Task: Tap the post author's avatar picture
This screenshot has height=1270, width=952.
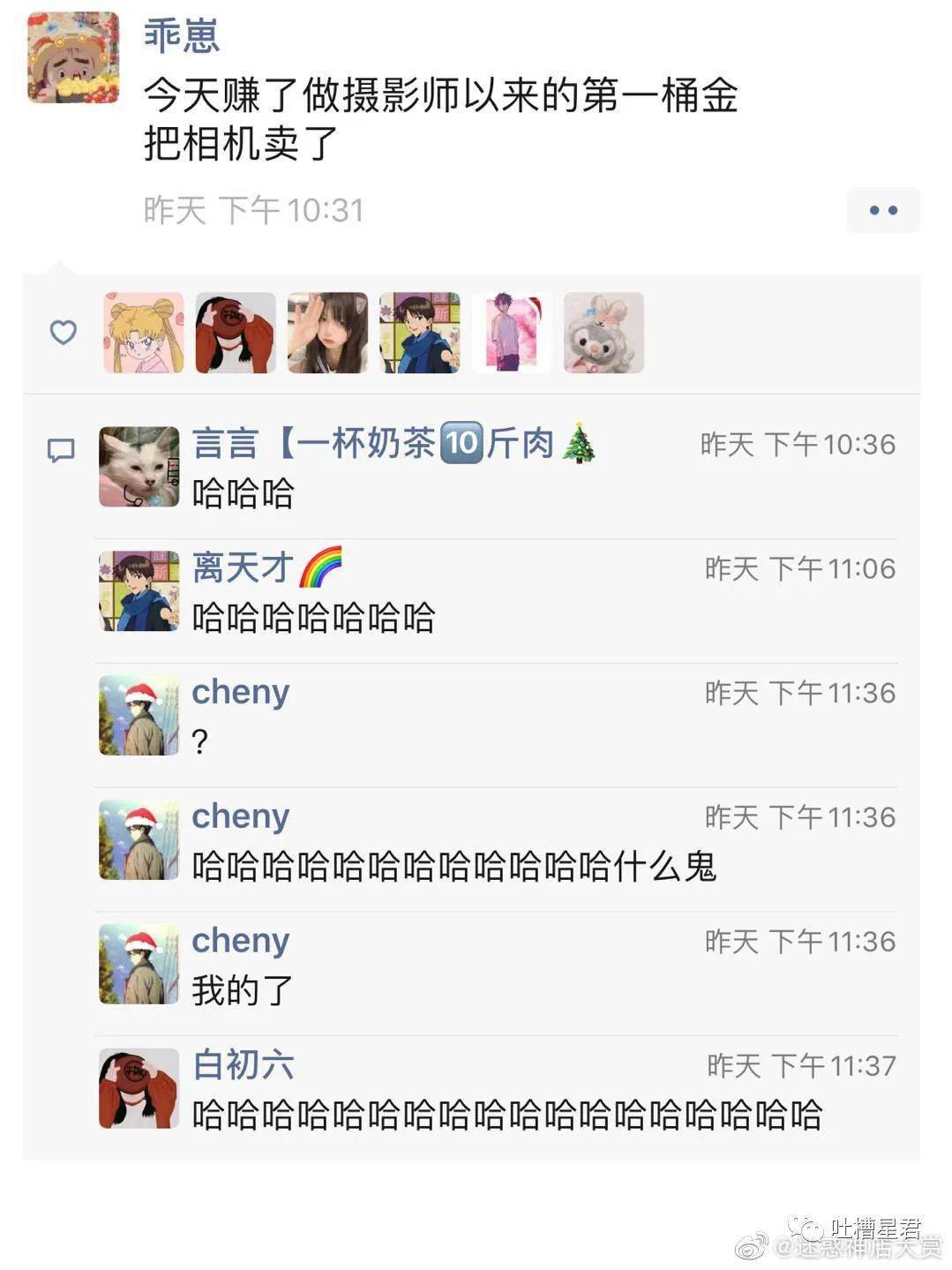Action: tap(73, 57)
